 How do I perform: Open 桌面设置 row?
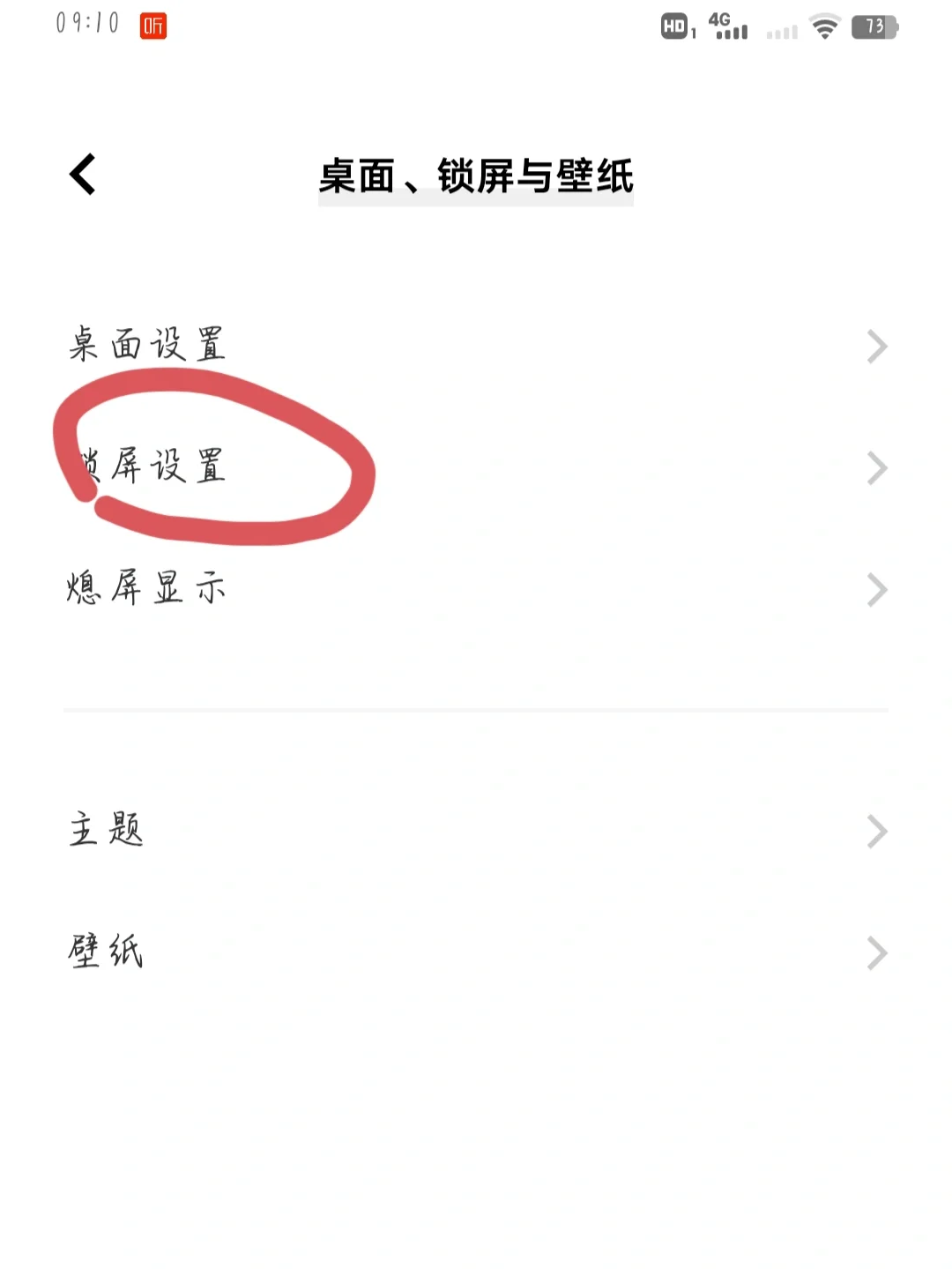pyautogui.click(x=476, y=345)
